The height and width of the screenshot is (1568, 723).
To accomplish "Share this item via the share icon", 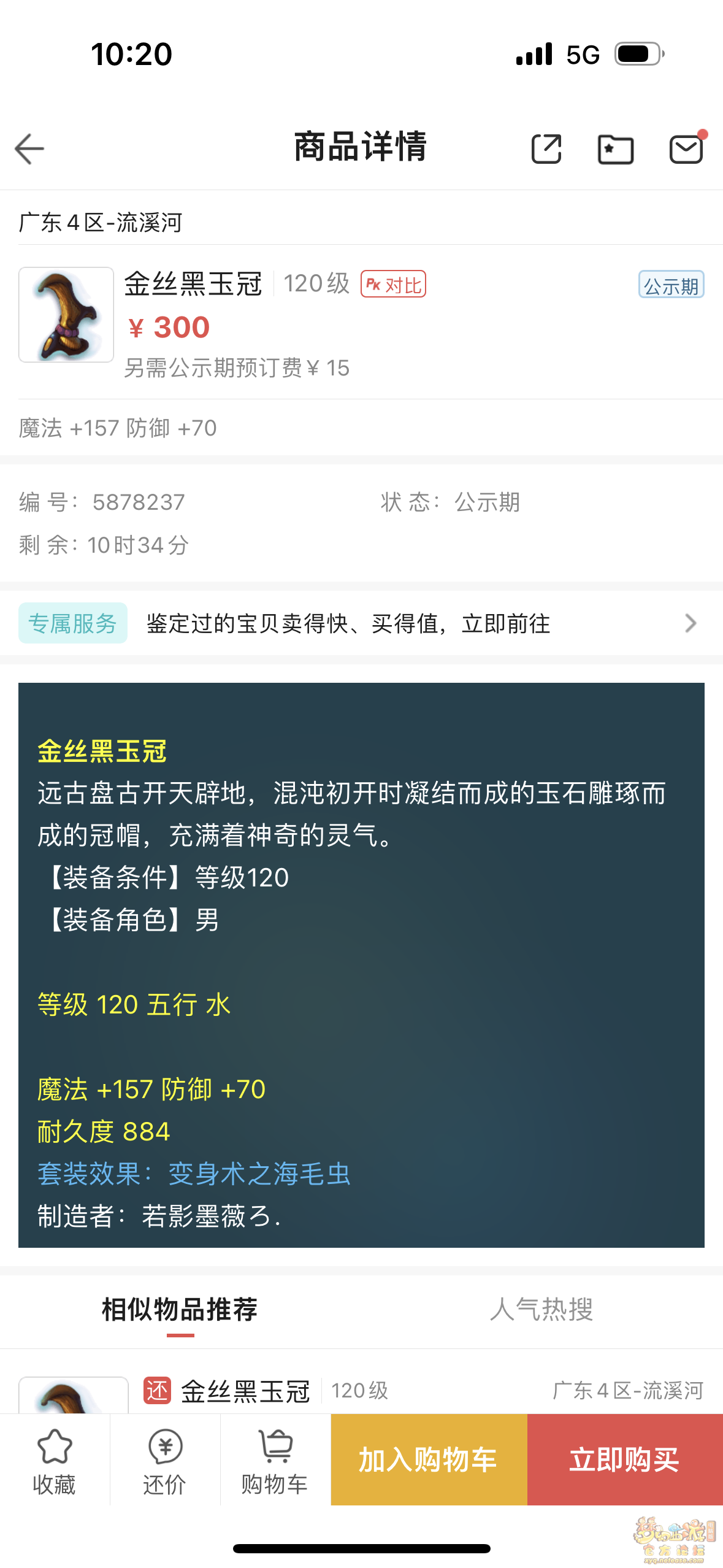I will (546, 149).
